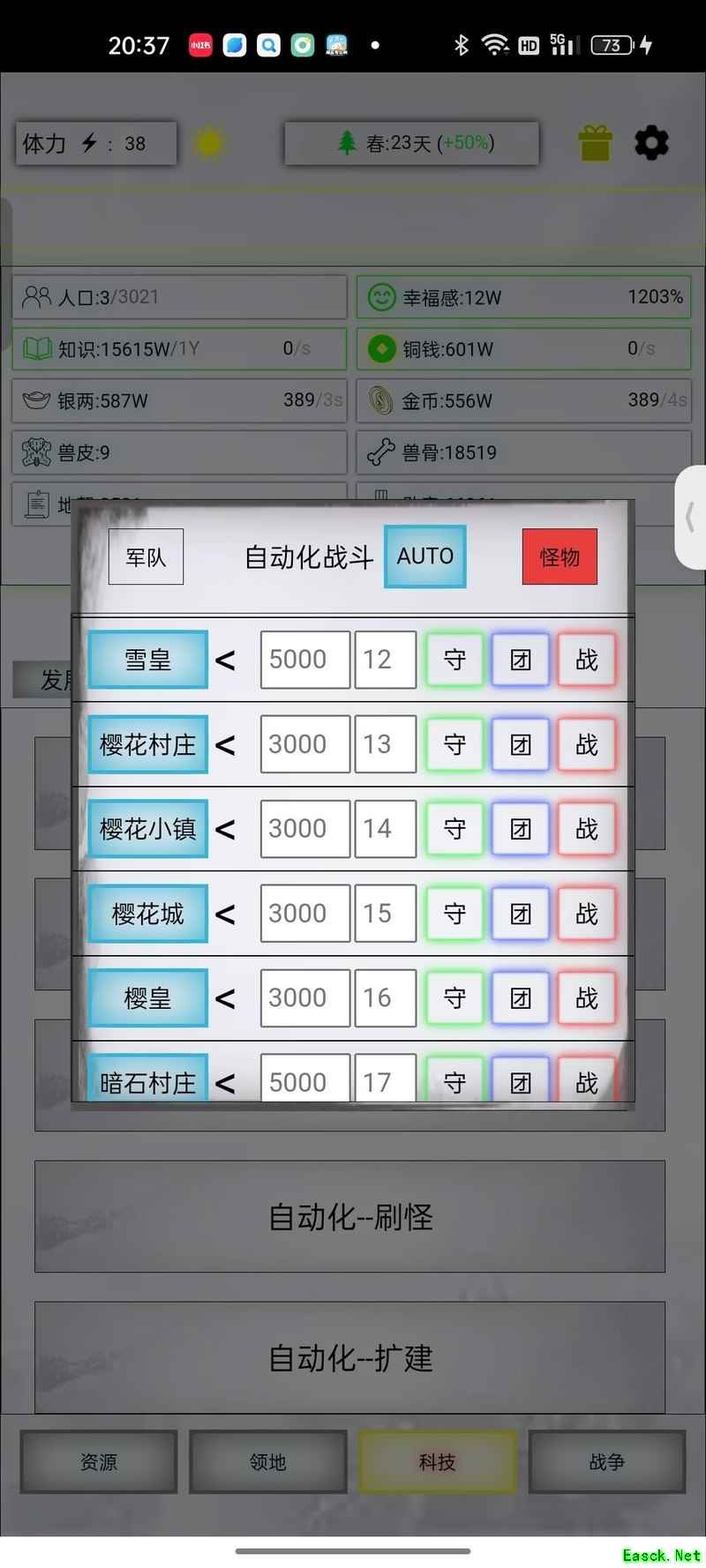Select the 雪皇 target button
The width and height of the screenshot is (706, 1568).
[x=147, y=659]
